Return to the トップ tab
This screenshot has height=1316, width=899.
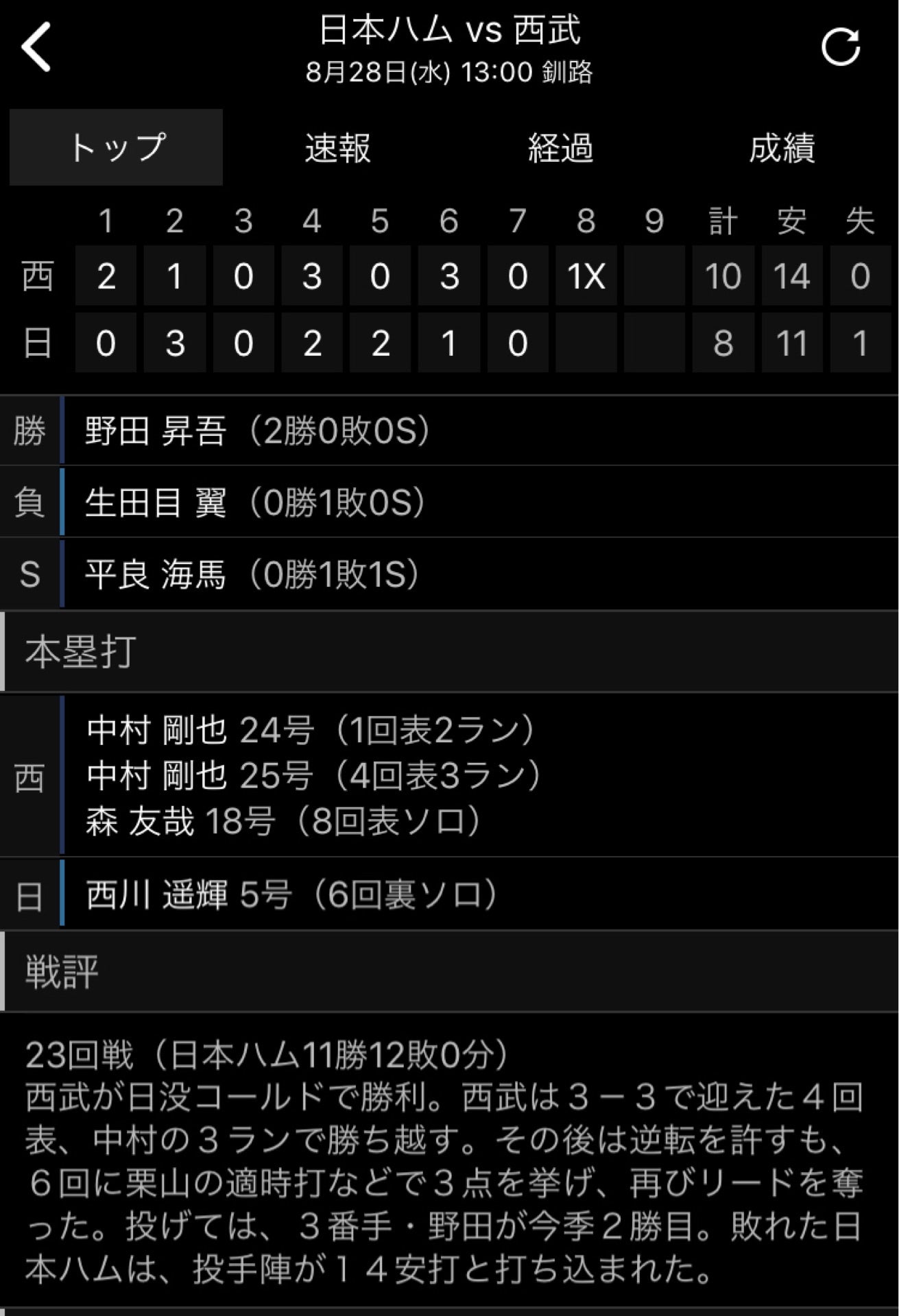(x=115, y=147)
